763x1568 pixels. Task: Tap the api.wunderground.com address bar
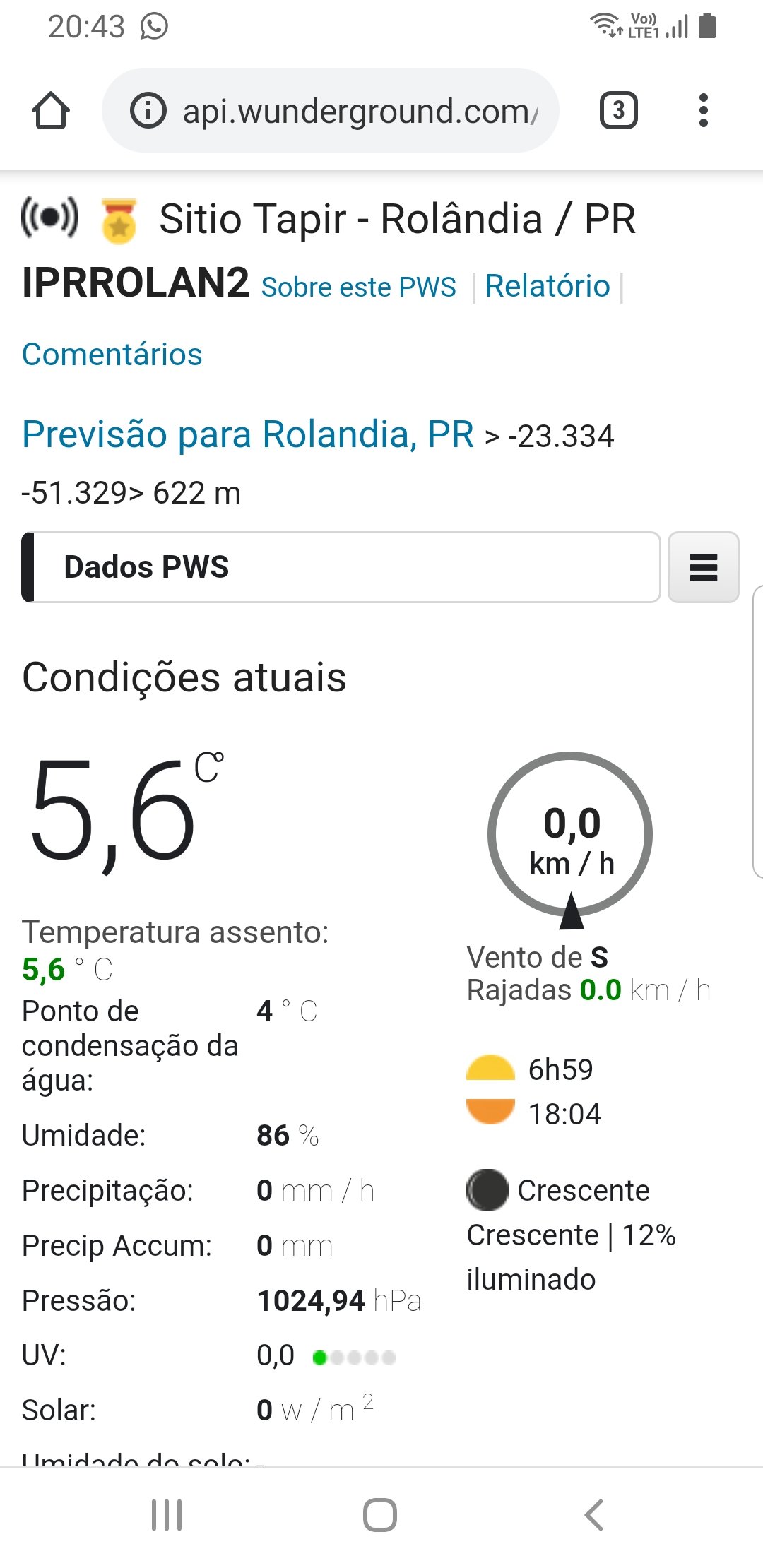(x=331, y=110)
